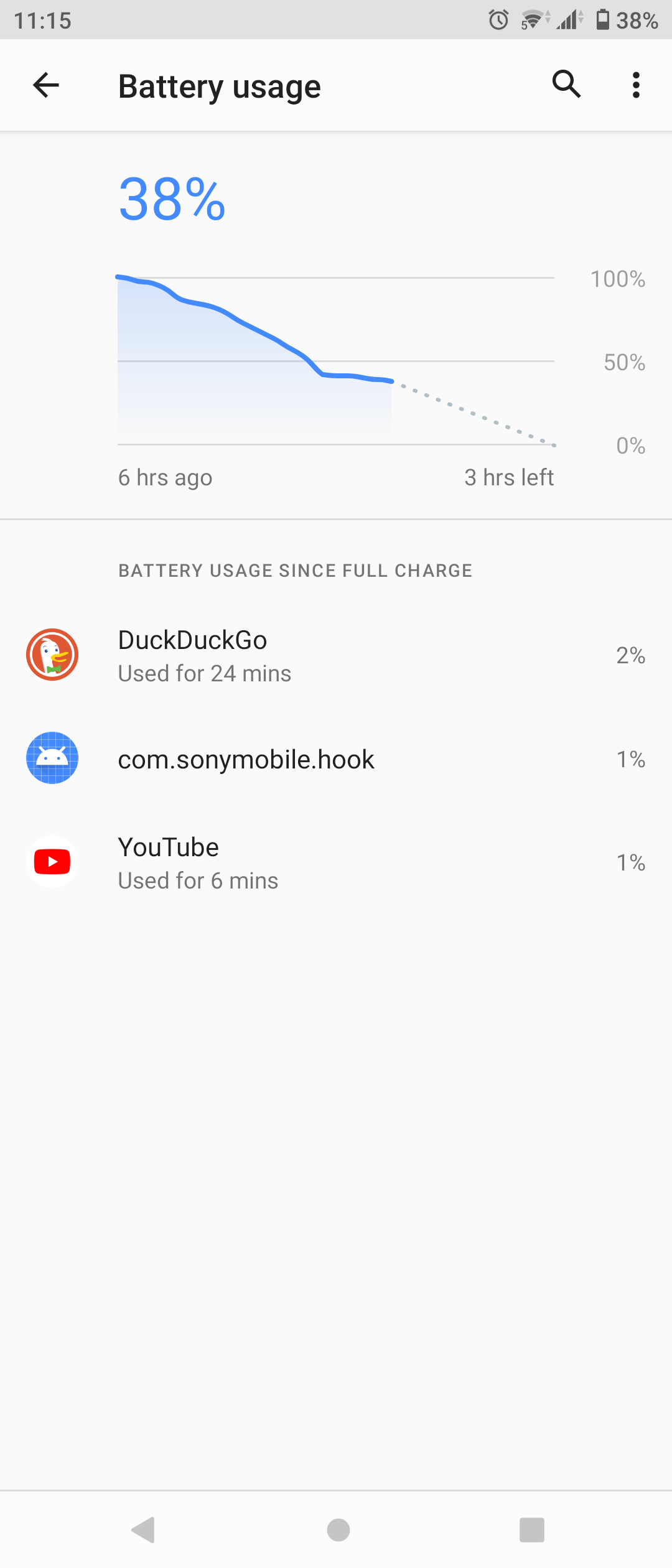
Task: Go back using the app bar arrow
Action: (46, 85)
